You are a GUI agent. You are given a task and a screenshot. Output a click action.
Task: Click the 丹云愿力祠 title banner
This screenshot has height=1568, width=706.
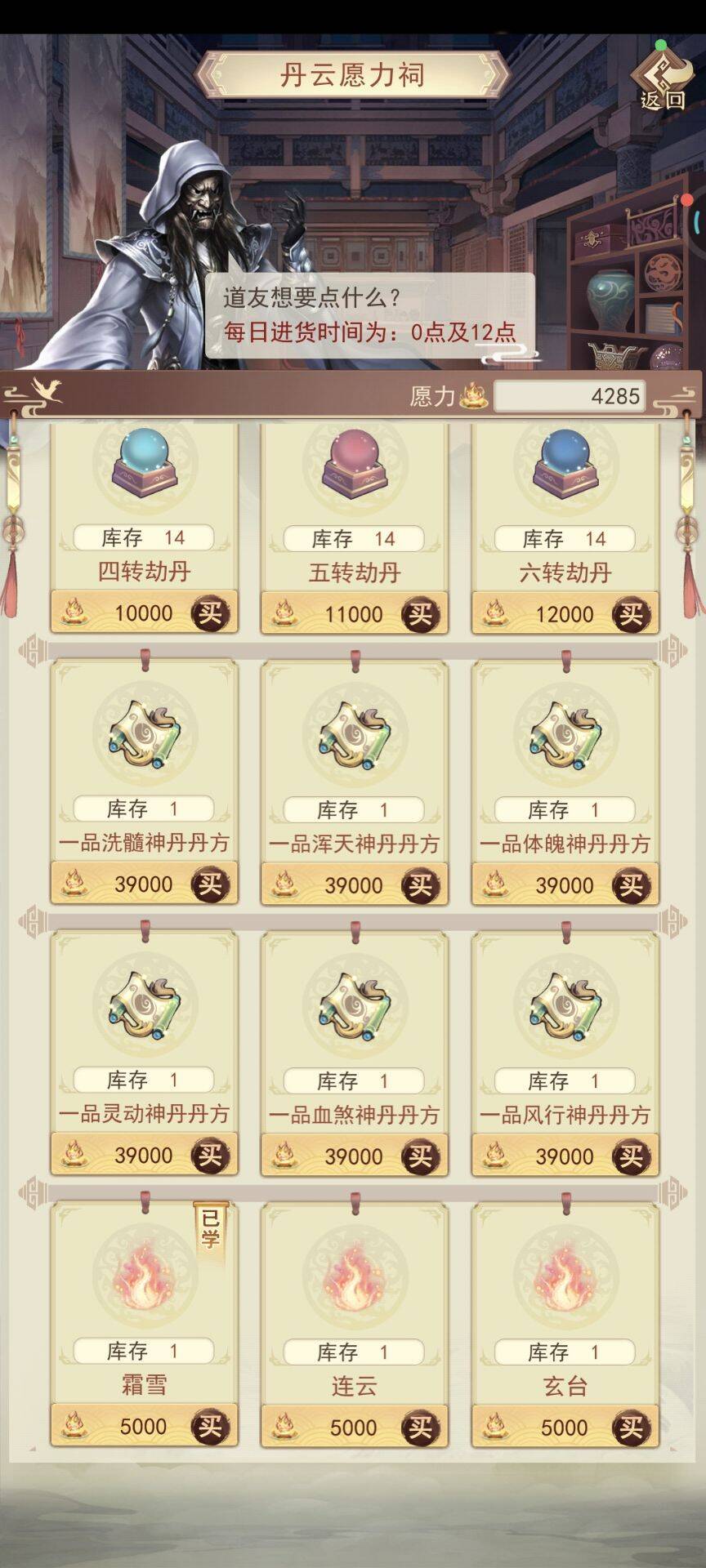(x=353, y=73)
